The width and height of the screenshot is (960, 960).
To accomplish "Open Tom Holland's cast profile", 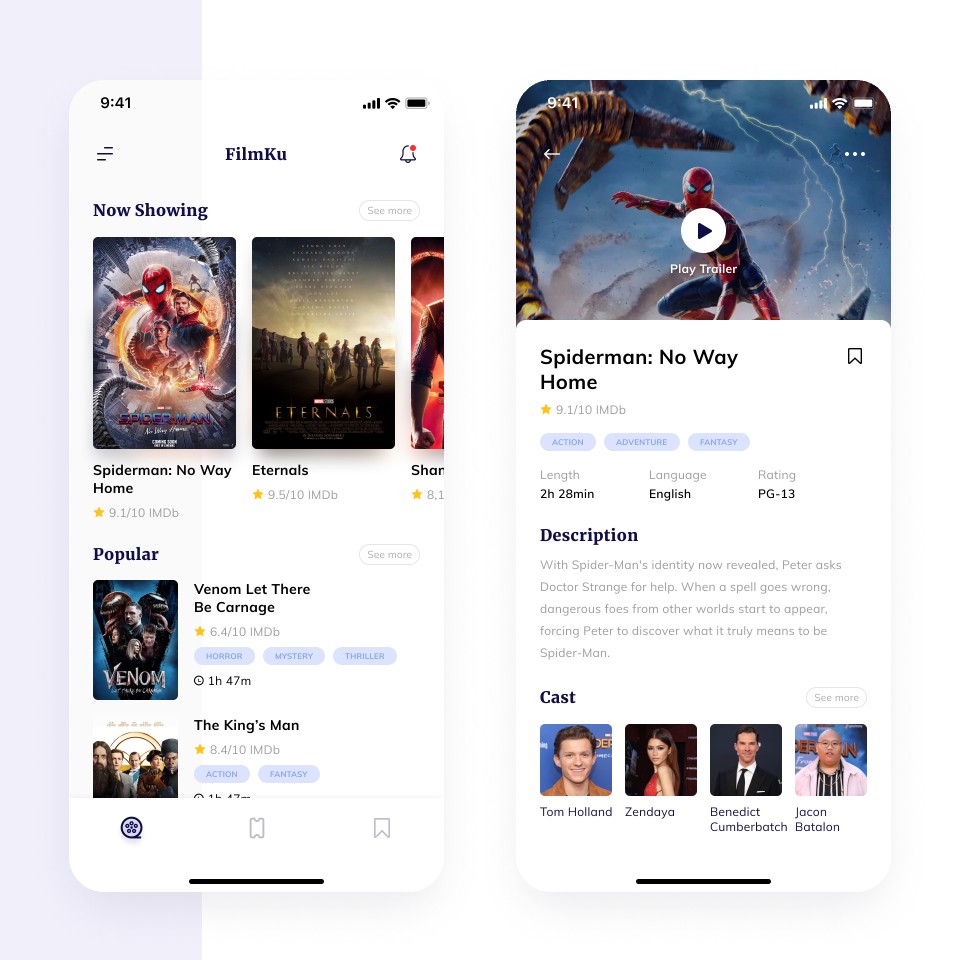I will coord(576,760).
